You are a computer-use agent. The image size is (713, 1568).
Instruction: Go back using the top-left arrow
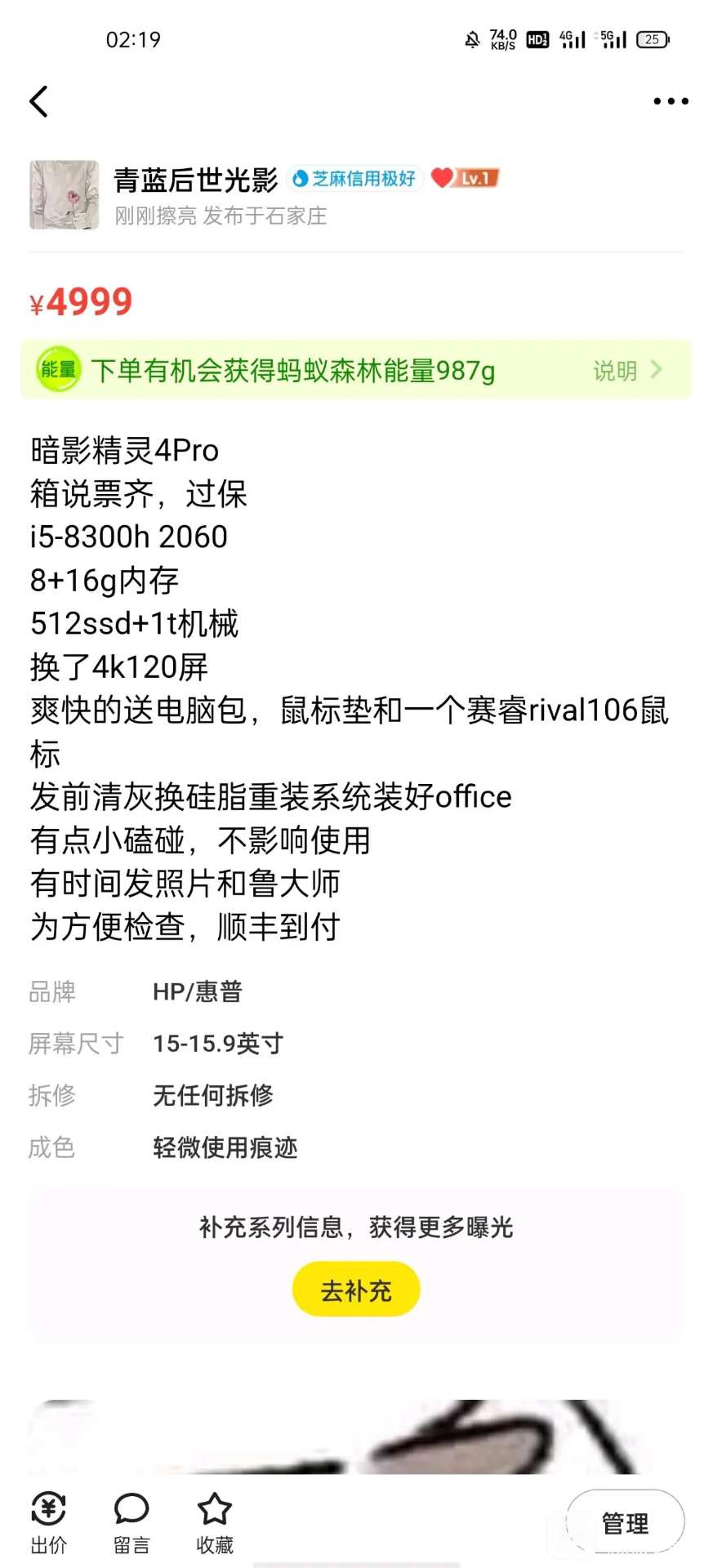tap(38, 101)
